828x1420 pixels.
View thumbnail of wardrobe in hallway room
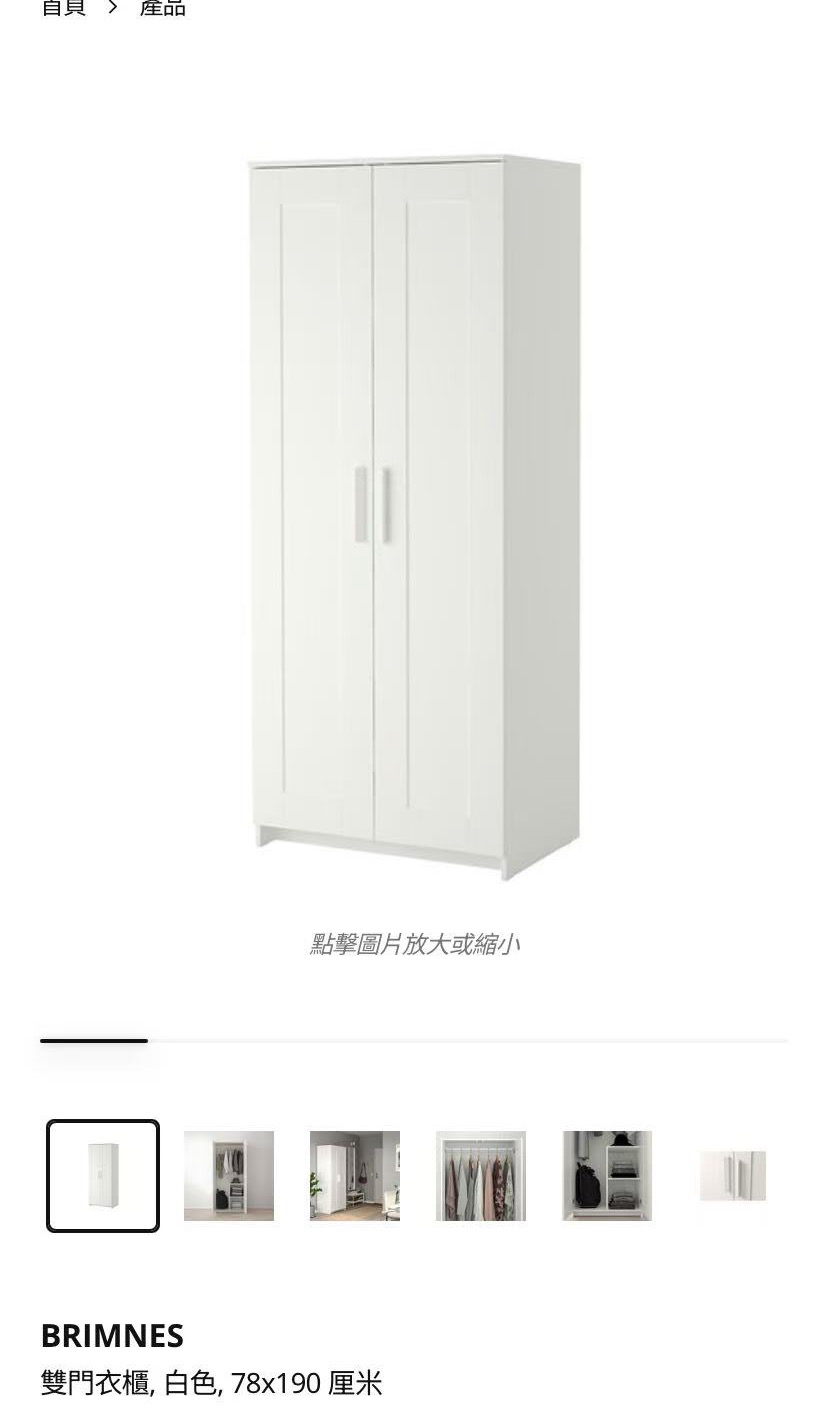pyautogui.click(x=355, y=1175)
